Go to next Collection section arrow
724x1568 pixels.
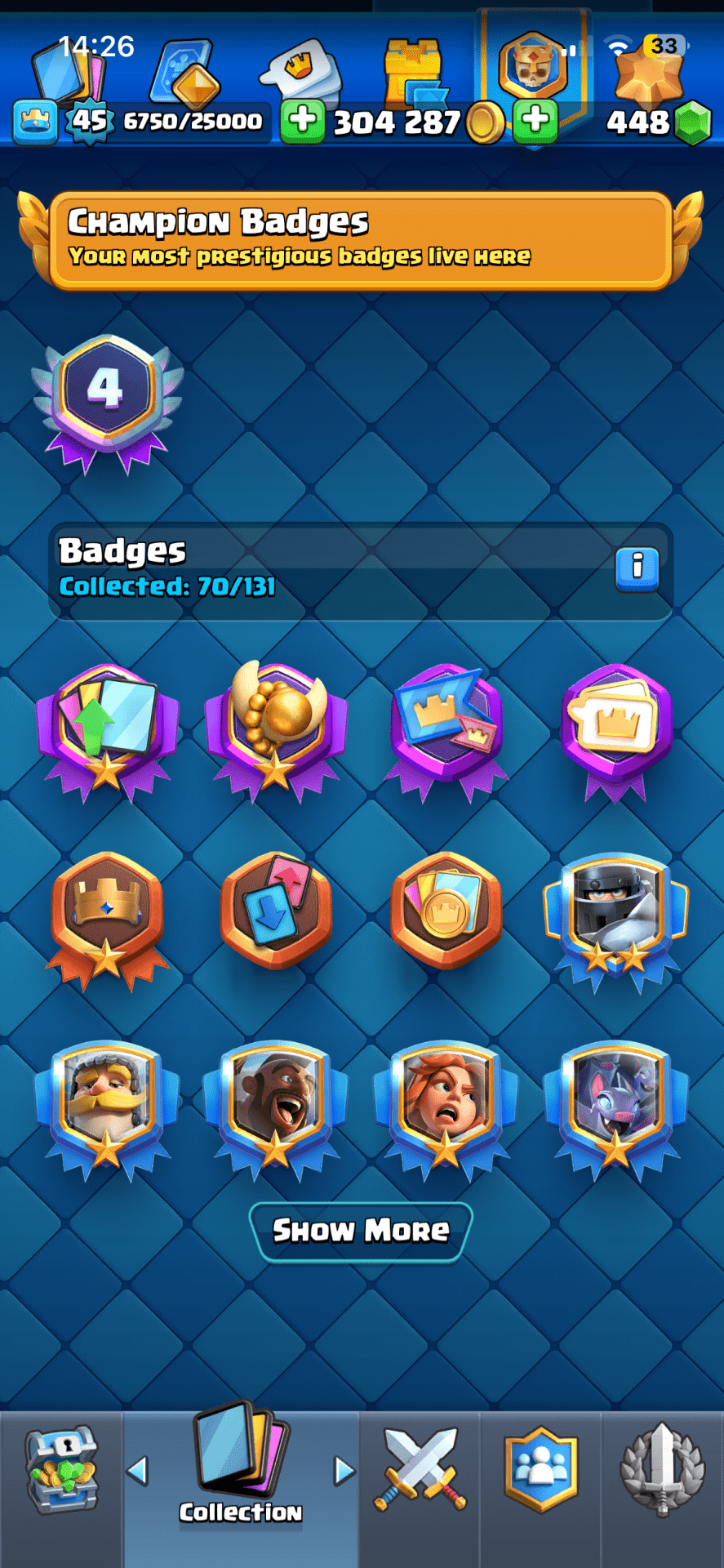(x=344, y=1471)
